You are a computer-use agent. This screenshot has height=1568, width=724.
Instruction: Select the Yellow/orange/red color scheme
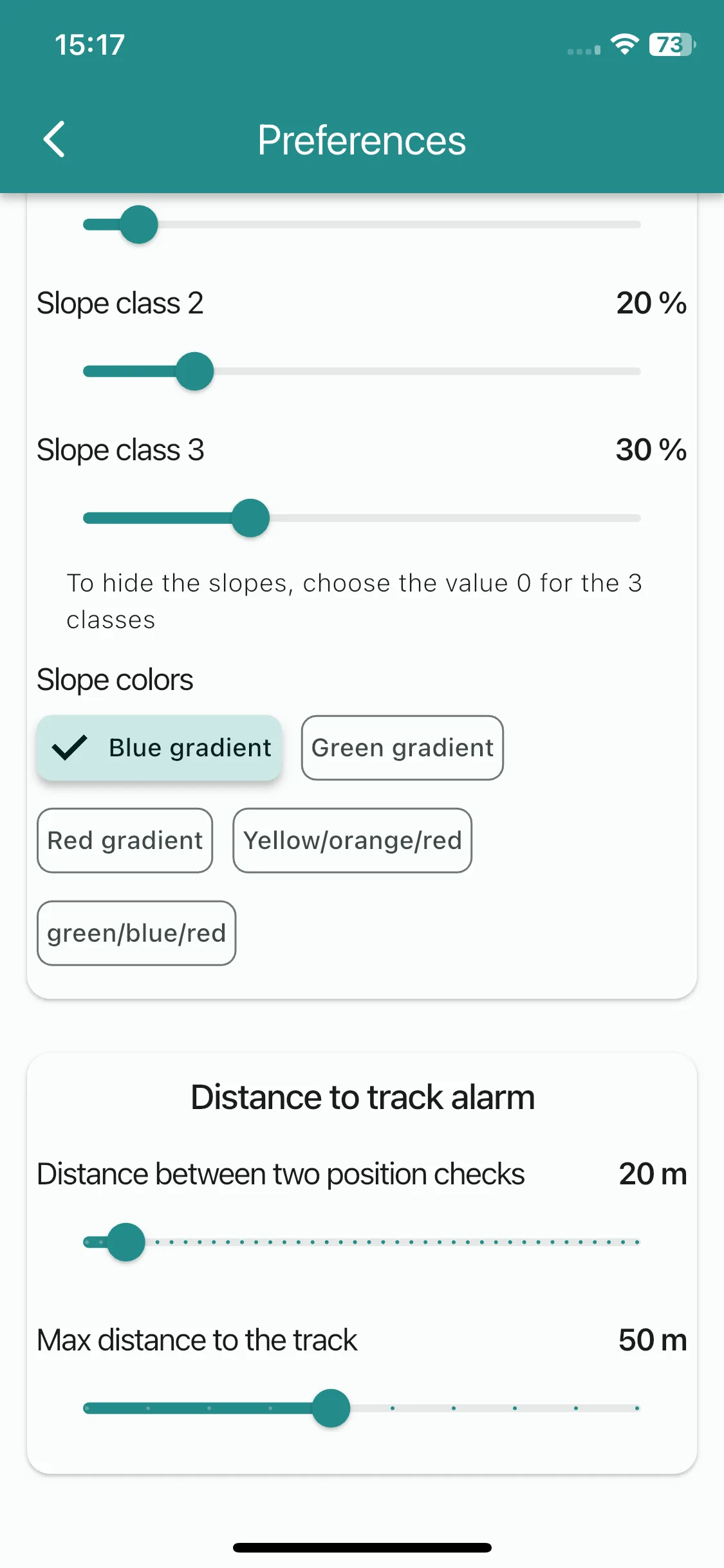[353, 841]
